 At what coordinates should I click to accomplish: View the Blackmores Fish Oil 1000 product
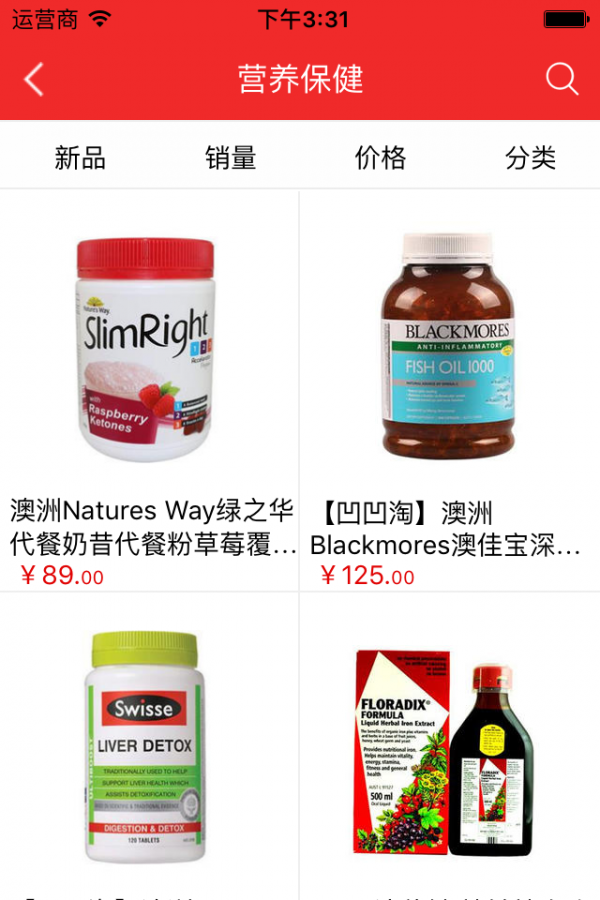448,346
